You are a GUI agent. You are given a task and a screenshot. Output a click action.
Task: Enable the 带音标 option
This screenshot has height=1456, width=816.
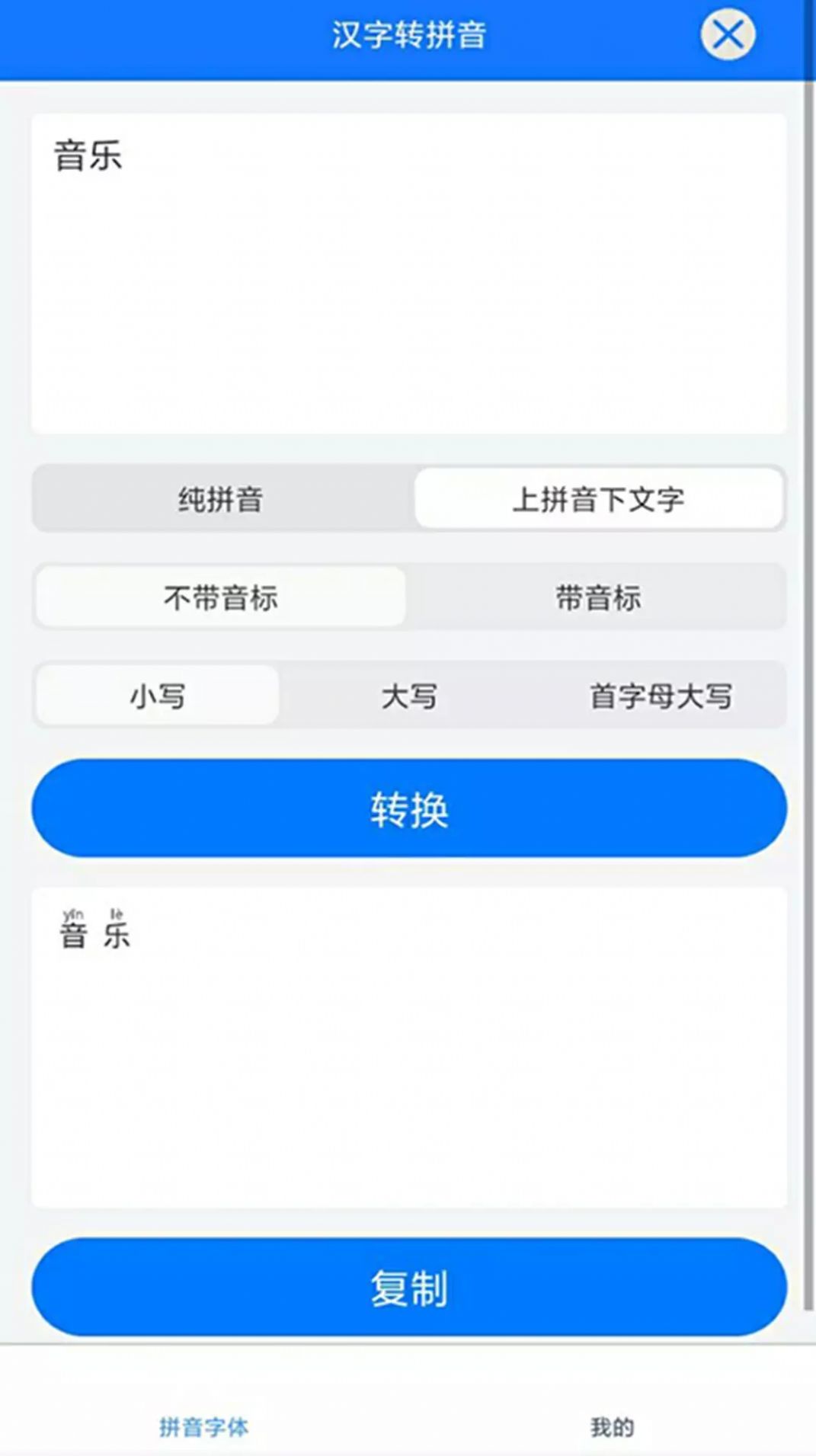(599, 598)
